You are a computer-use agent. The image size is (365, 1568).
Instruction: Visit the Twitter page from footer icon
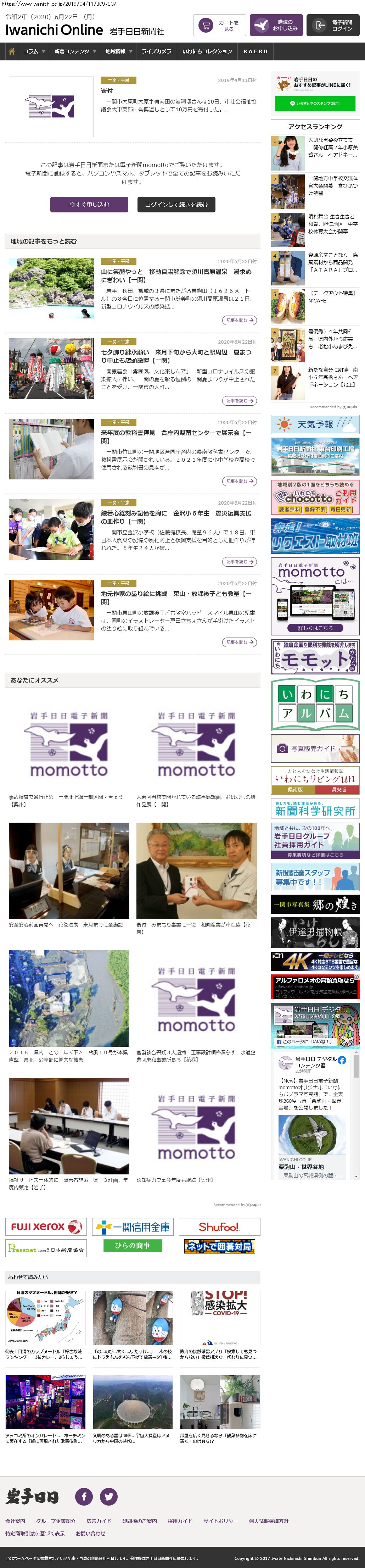click(109, 1496)
